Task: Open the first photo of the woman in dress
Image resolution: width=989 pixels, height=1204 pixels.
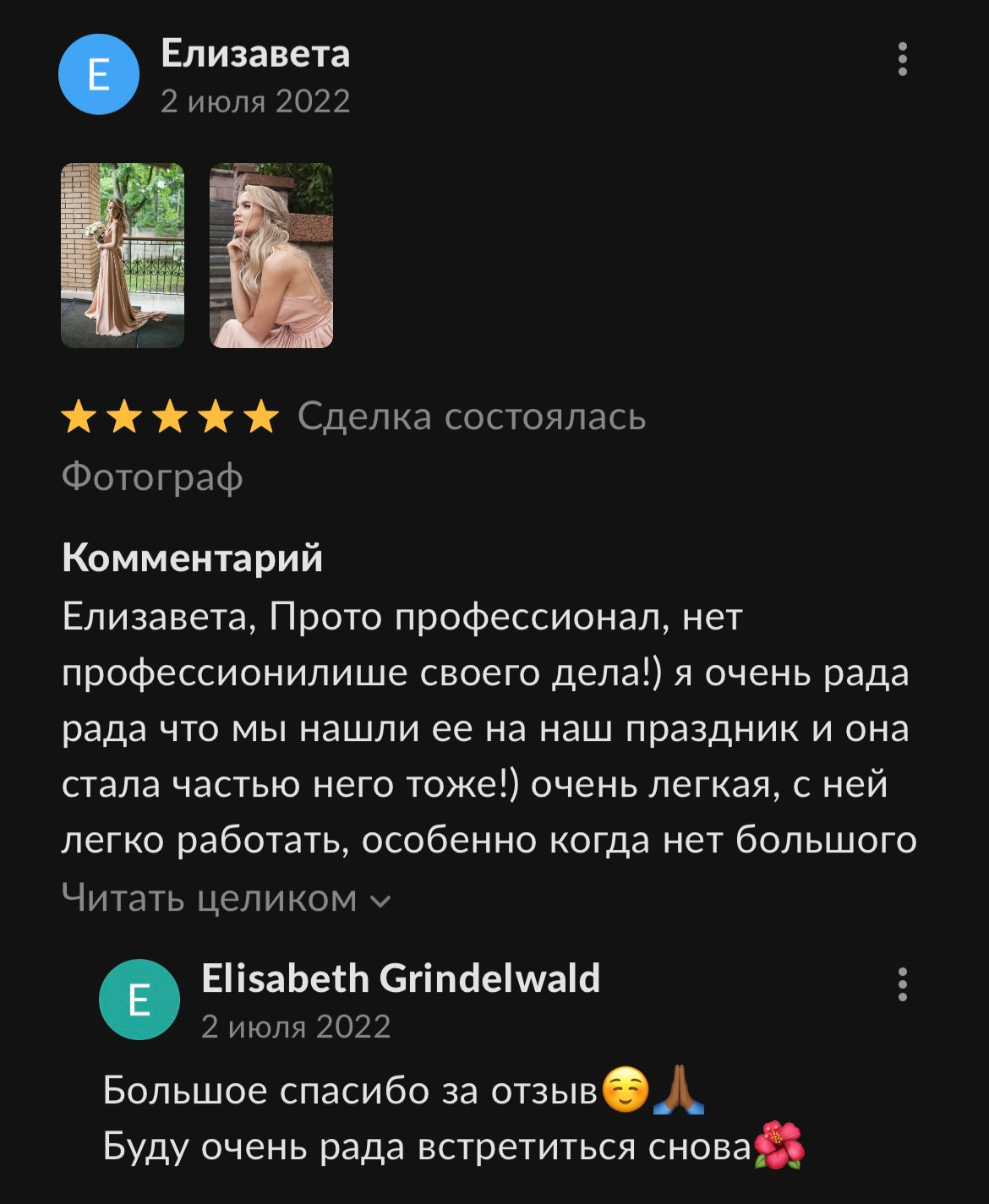Action: coord(123,256)
